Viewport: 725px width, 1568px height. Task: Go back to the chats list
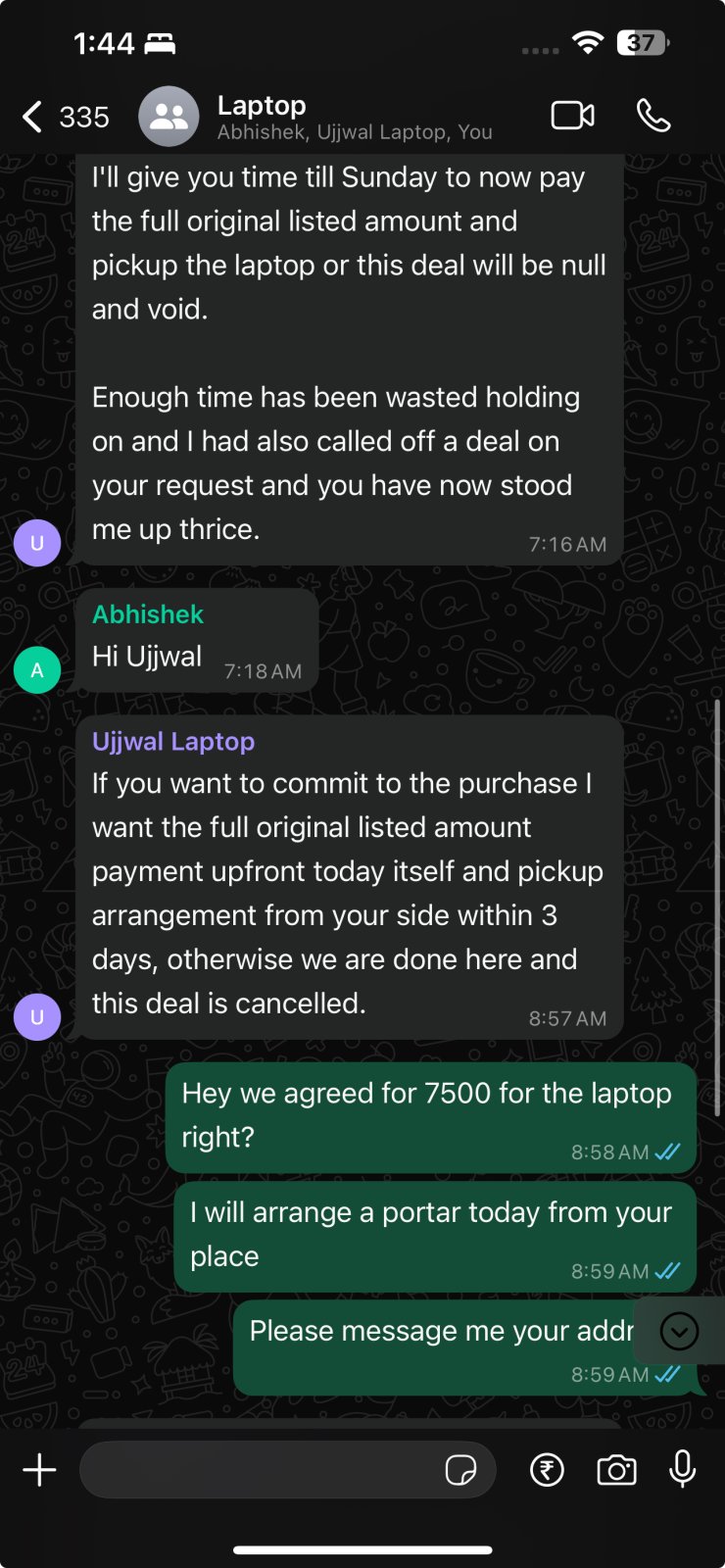tap(65, 117)
